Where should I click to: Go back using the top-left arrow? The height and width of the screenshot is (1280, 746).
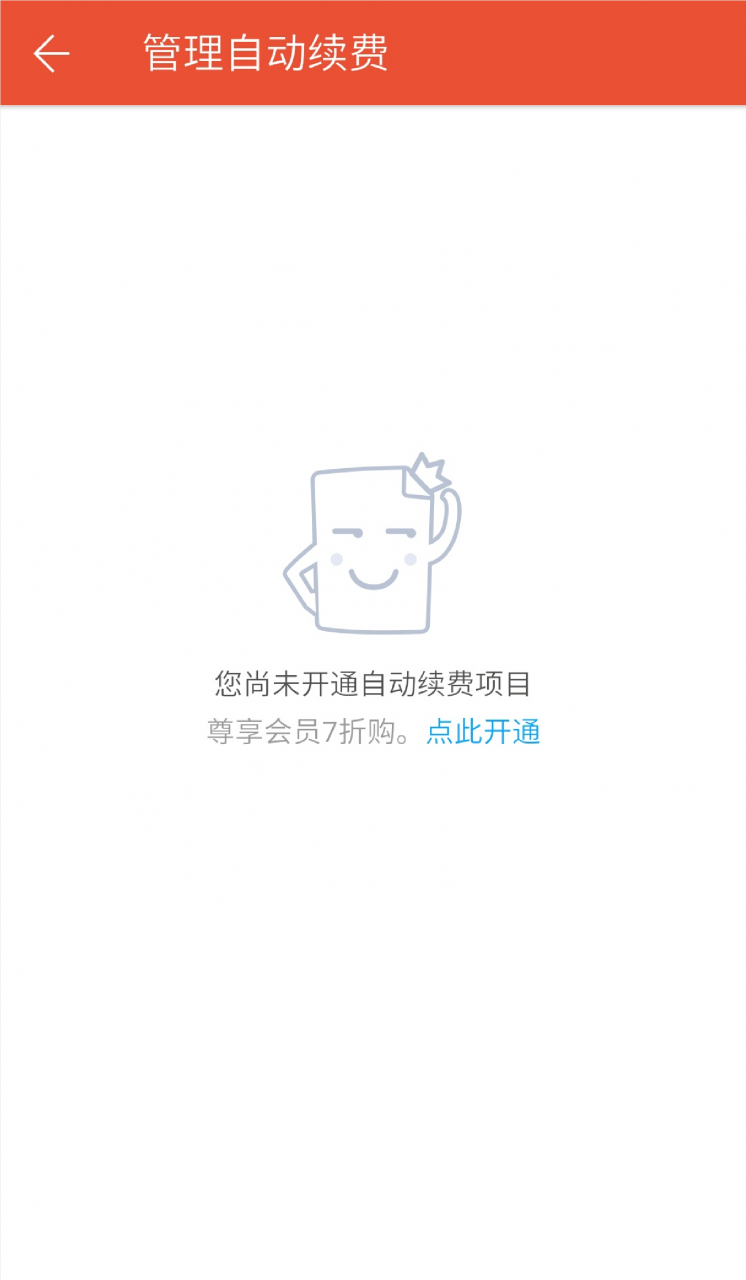point(51,53)
